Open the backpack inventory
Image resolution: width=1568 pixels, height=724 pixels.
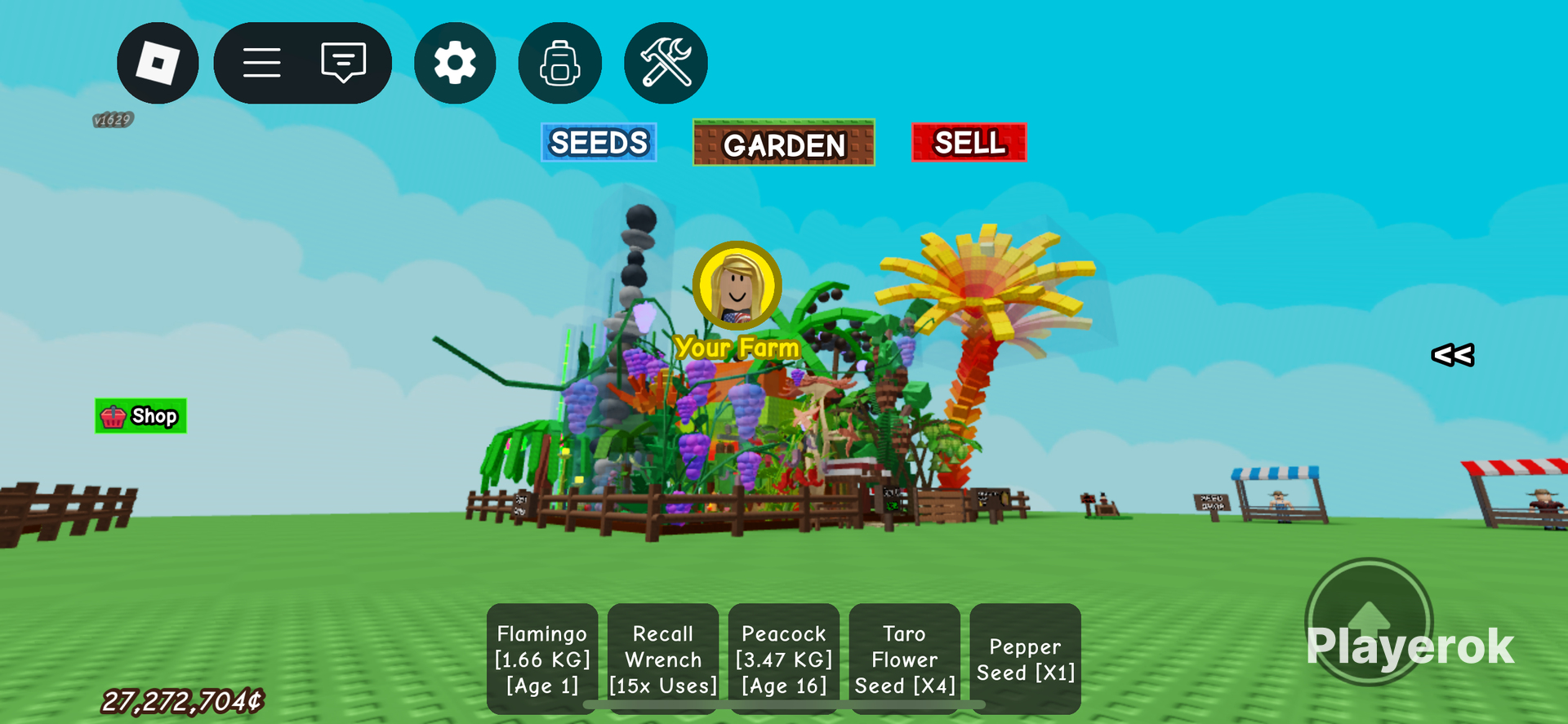[560, 63]
